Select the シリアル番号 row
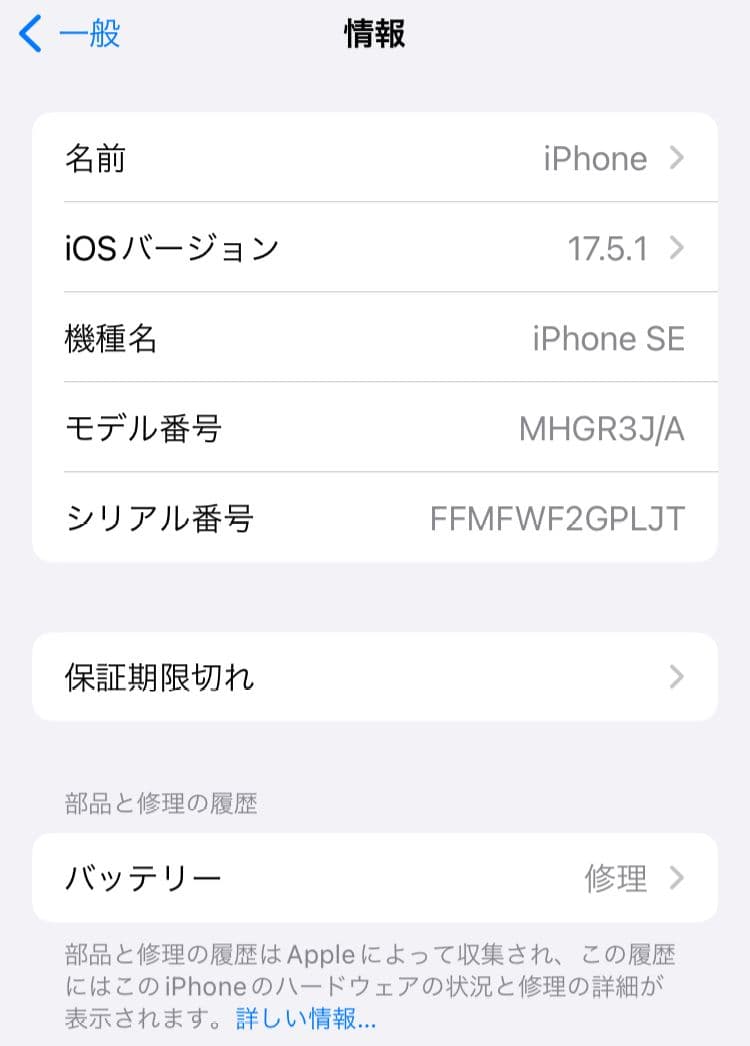 pyautogui.click(x=375, y=518)
